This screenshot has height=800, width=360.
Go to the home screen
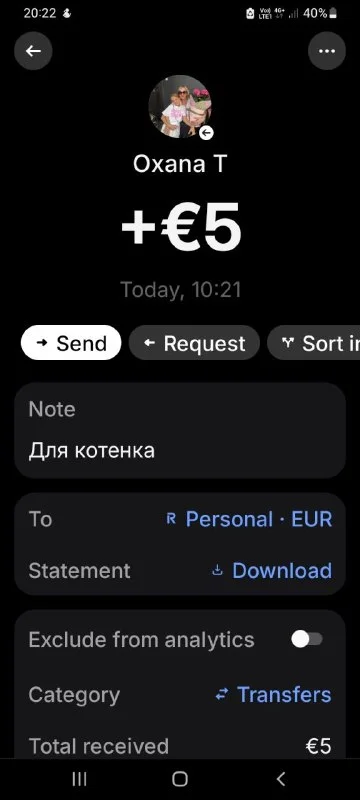(x=180, y=779)
